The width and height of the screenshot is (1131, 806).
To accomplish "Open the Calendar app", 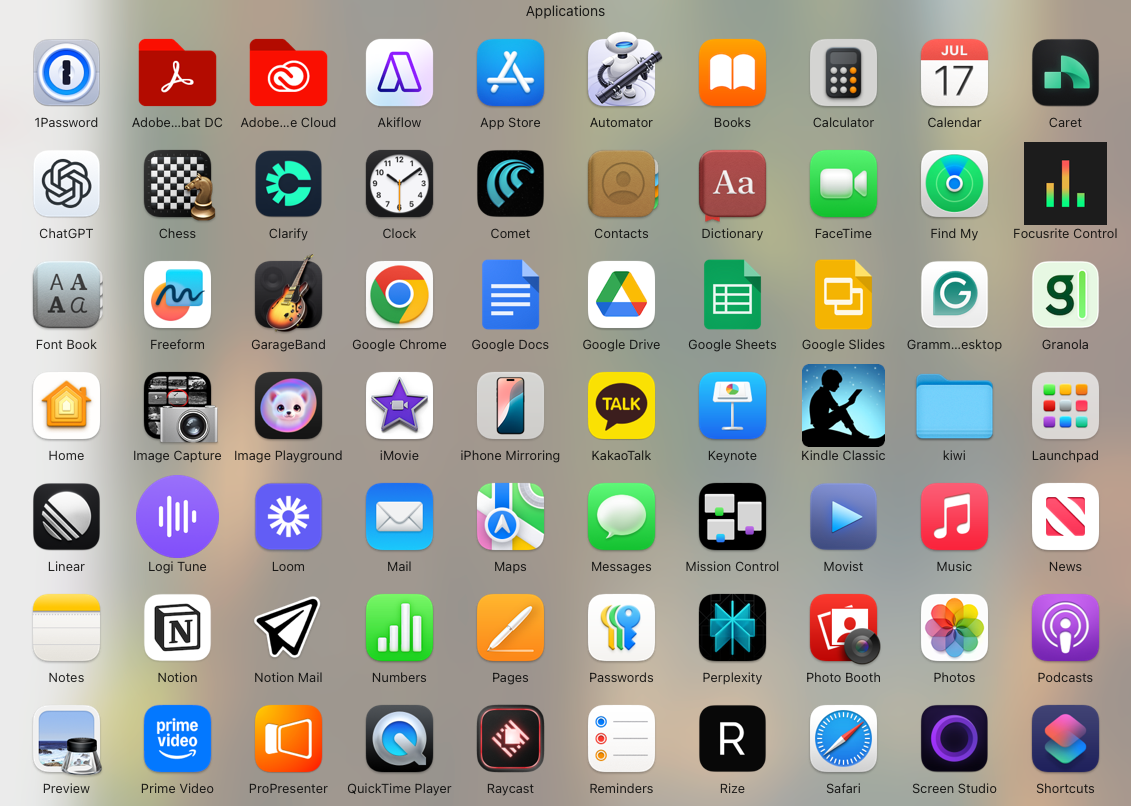I will pyautogui.click(x=954, y=73).
